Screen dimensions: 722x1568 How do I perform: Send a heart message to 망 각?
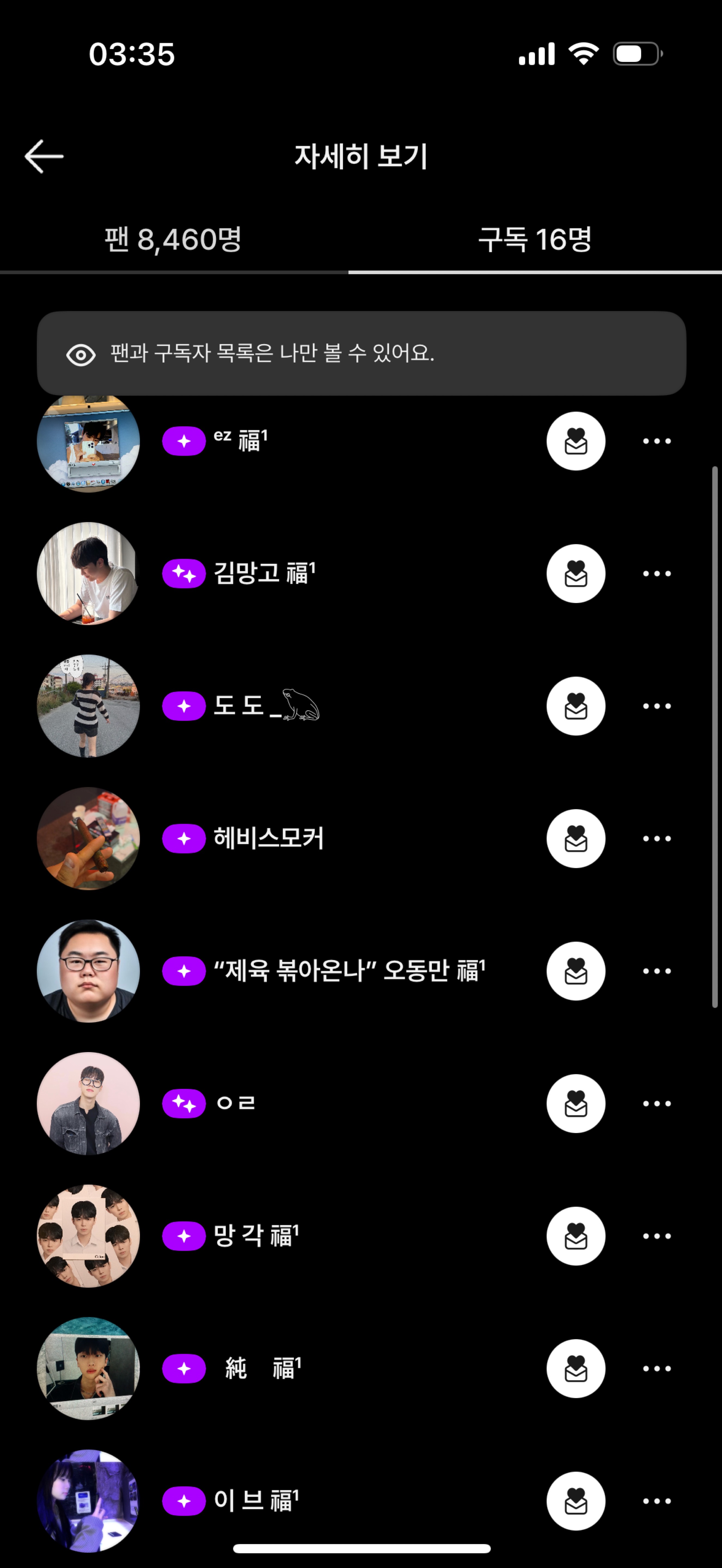coord(575,1236)
